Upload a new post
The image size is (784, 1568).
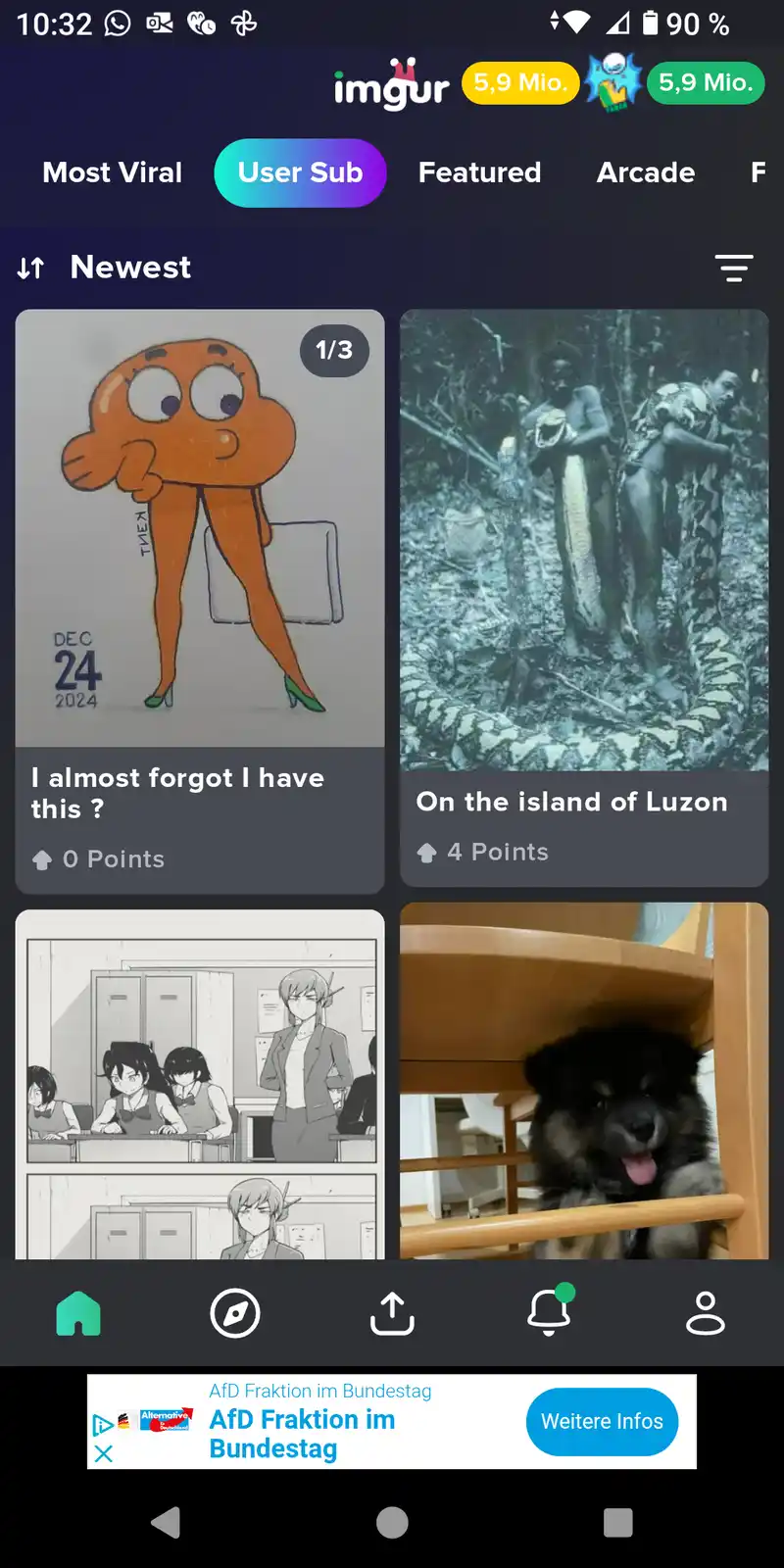[x=392, y=1313]
